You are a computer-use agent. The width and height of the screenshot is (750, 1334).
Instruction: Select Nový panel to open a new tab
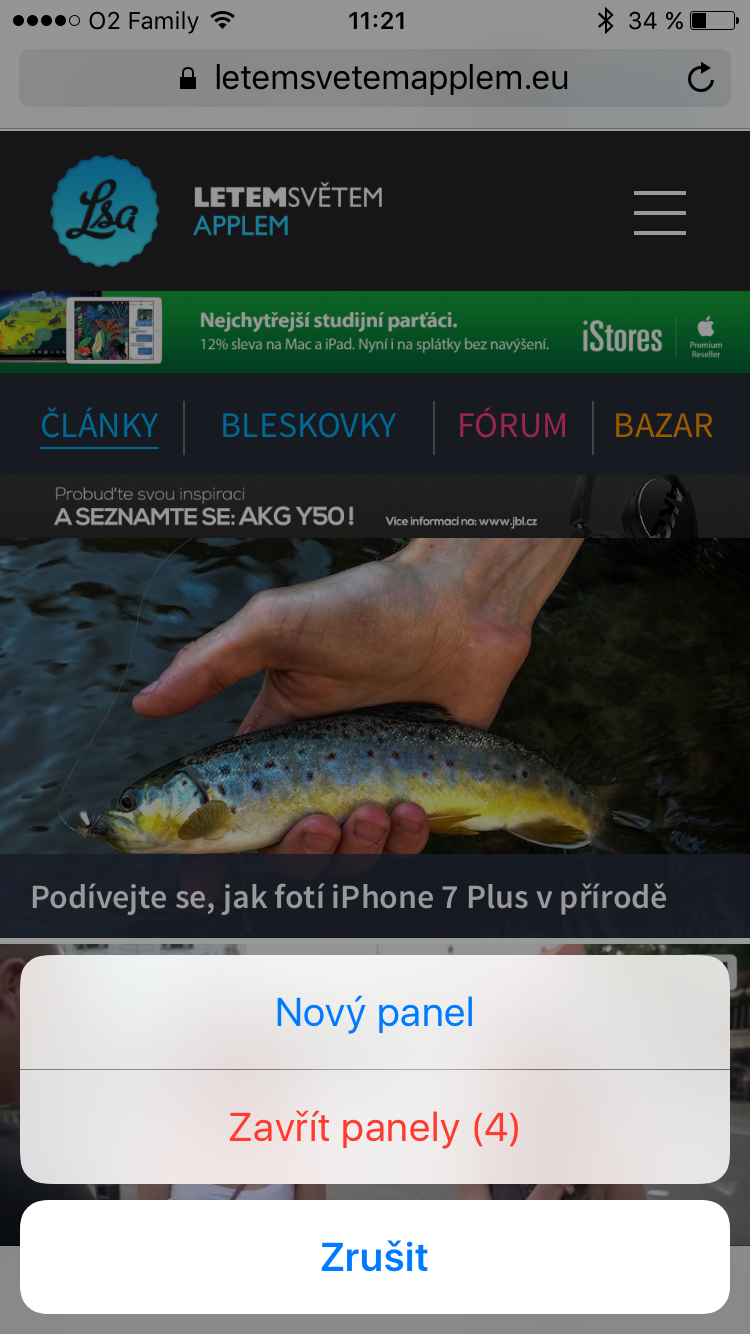[375, 1013]
